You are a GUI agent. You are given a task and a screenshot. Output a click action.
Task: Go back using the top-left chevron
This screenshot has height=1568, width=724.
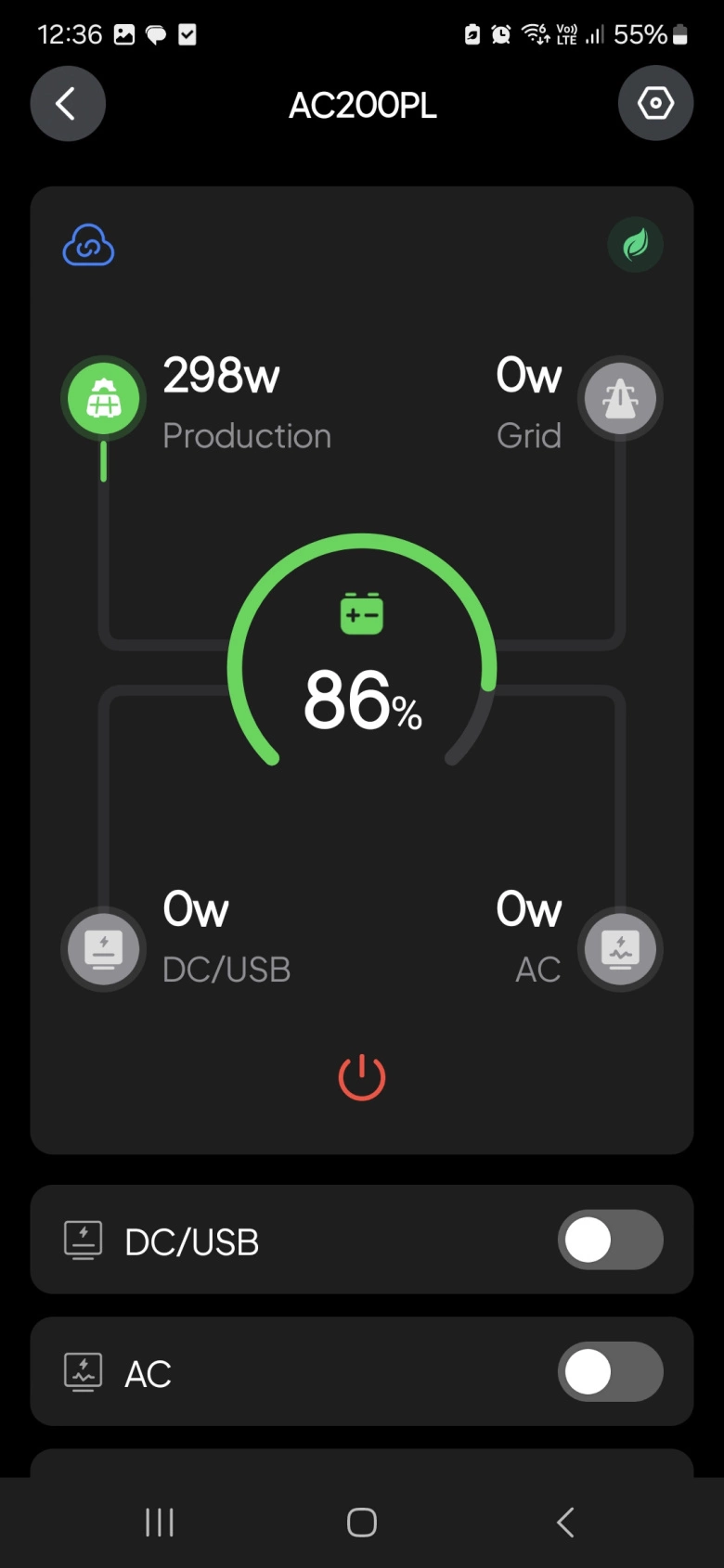point(67,104)
